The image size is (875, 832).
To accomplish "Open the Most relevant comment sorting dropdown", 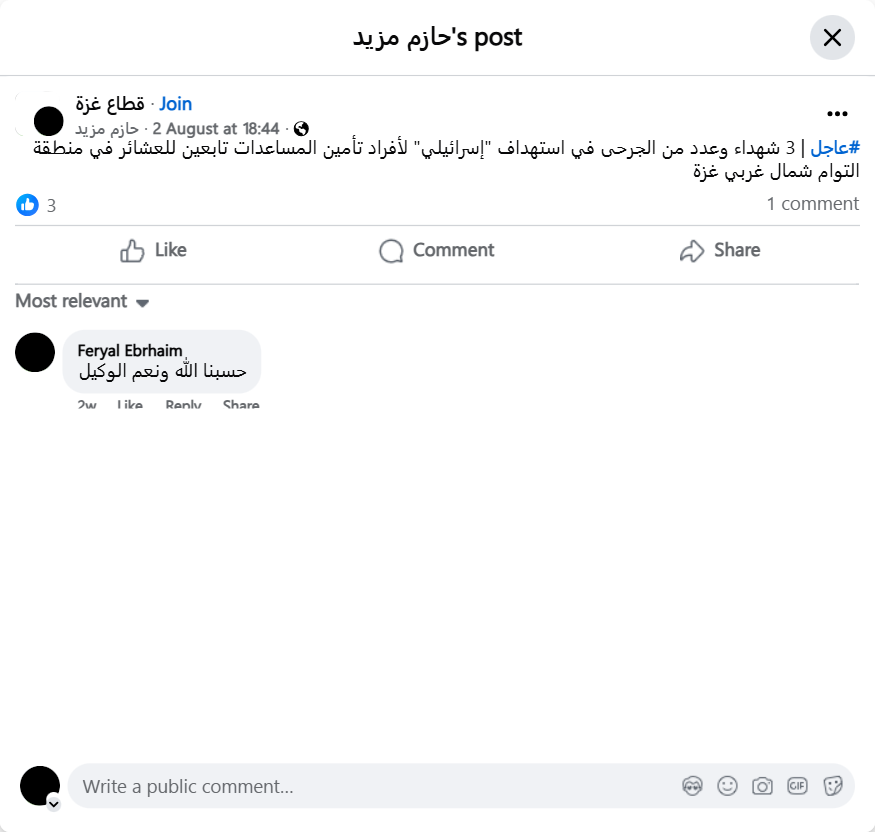I will point(82,301).
